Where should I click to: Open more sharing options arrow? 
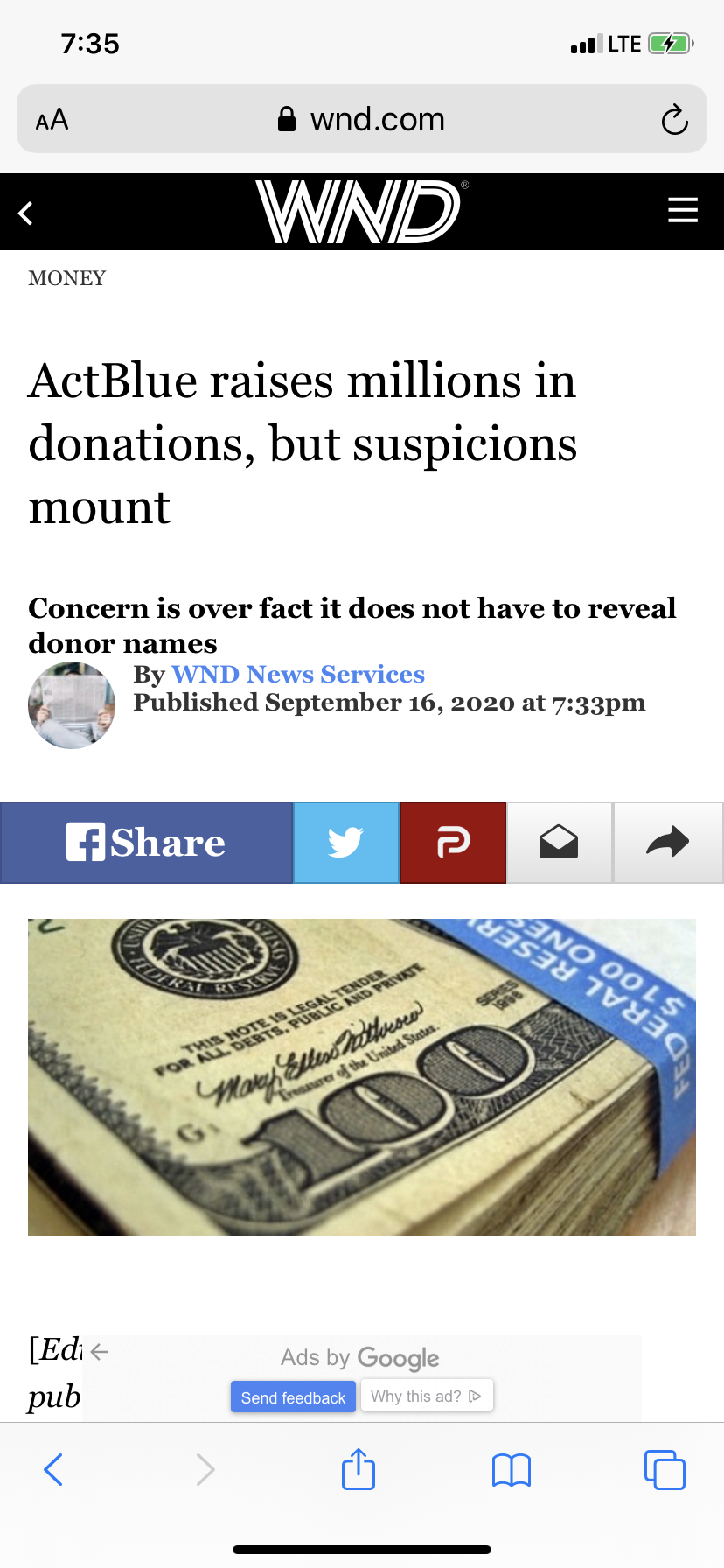[x=668, y=843]
